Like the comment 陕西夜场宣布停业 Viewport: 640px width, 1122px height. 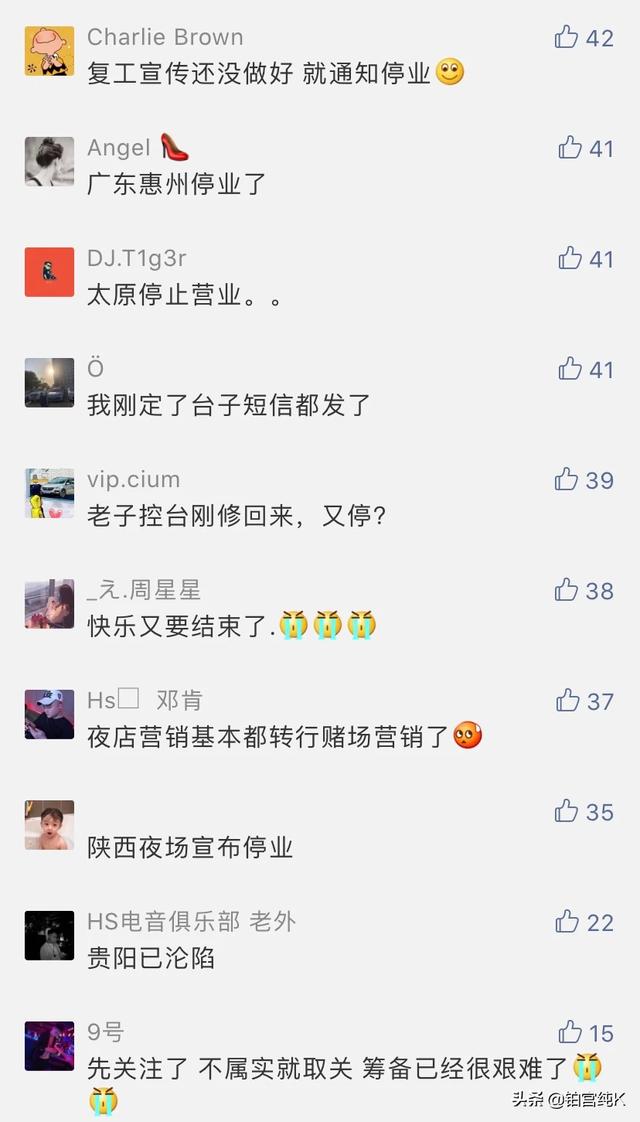tap(567, 811)
